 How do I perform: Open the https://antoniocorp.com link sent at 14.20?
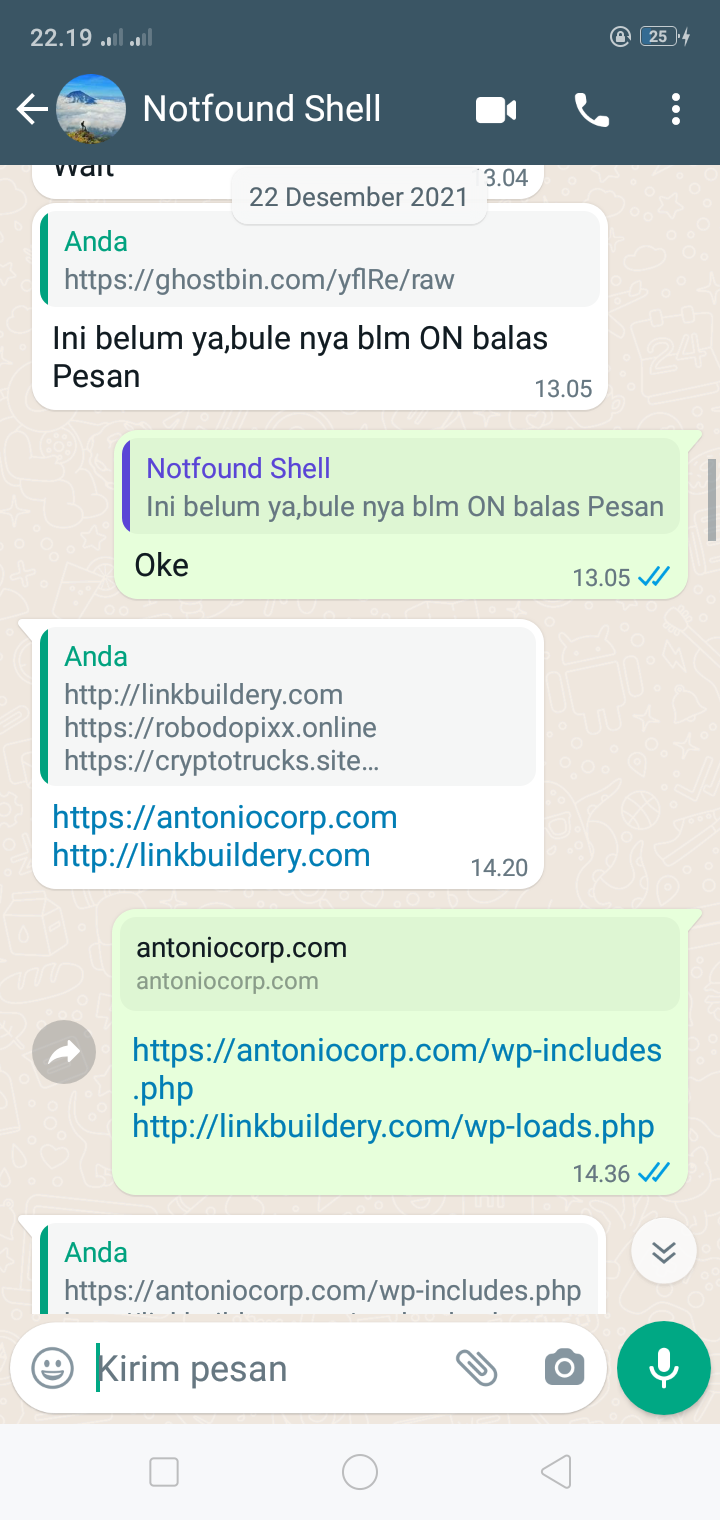point(225,817)
